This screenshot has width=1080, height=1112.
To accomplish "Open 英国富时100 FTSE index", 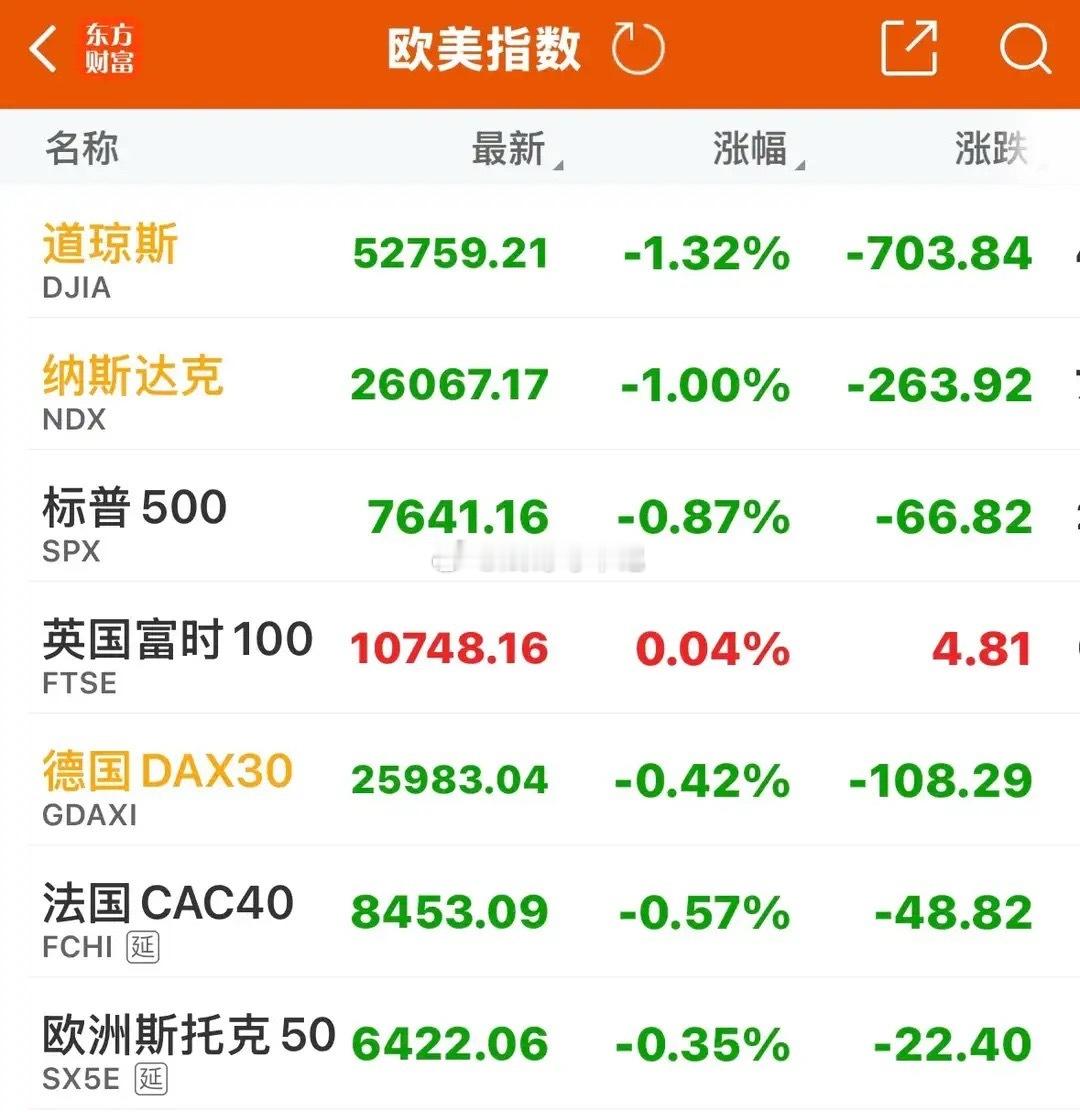I will click(554, 648).
